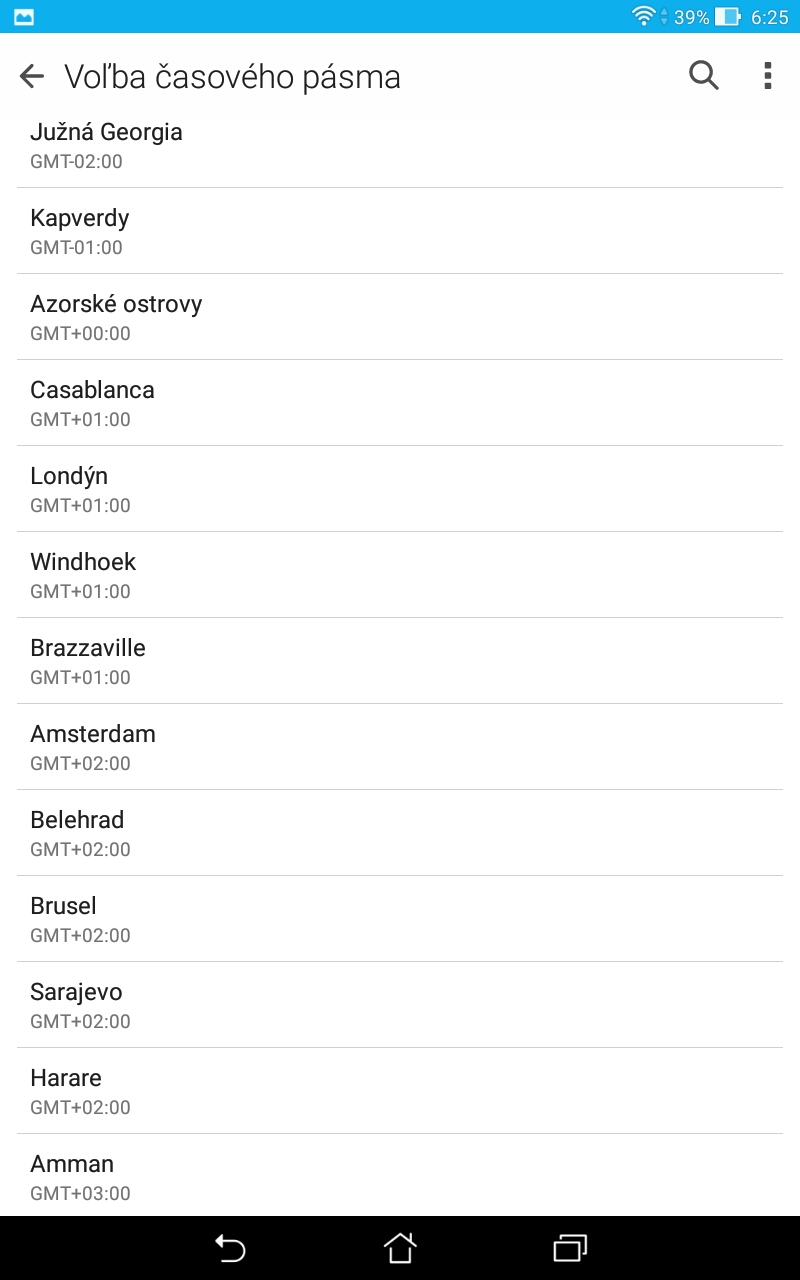Screen dimensions: 800x1280
Task: Pick Casablanca as time zone
Action: tap(400, 403)
